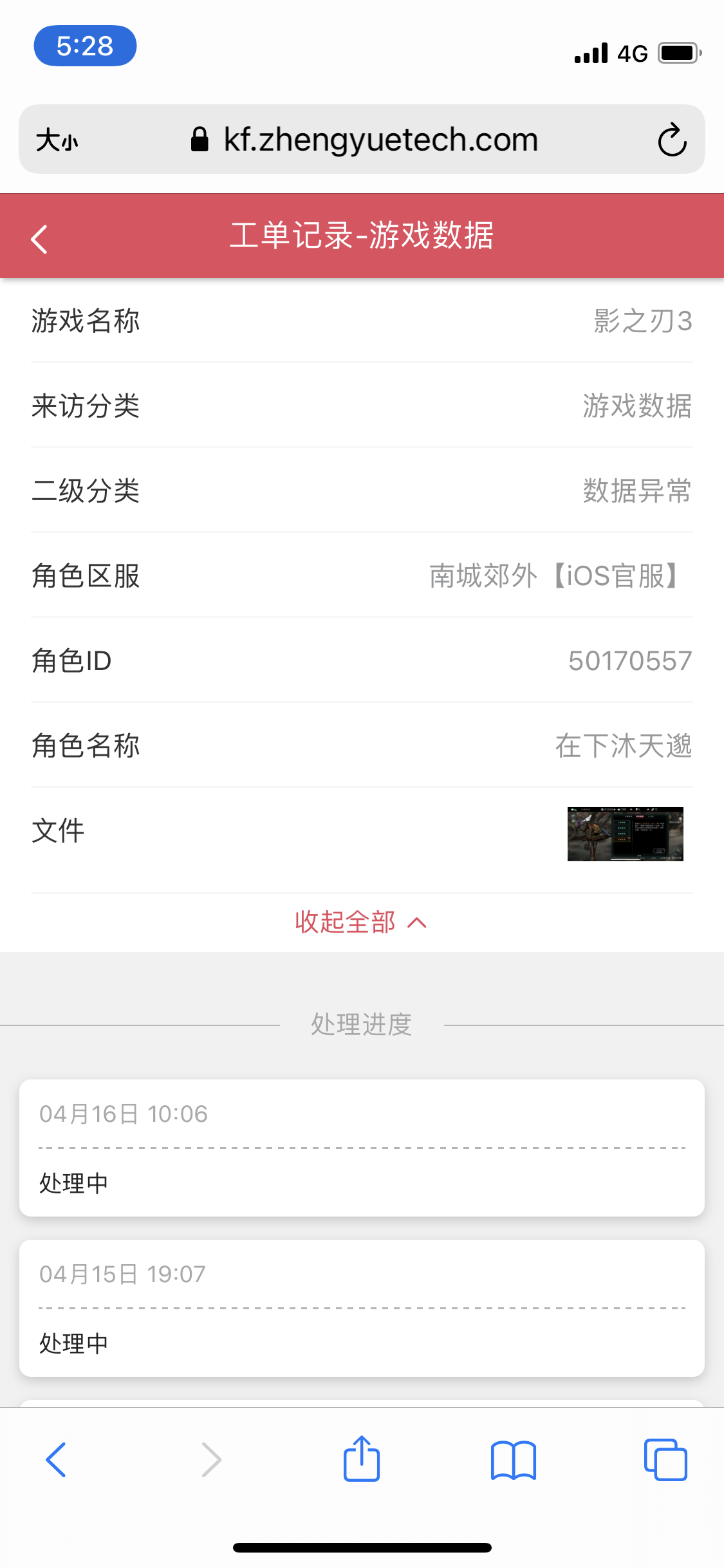The height and width of the screenshot is (1568, 724).
Task: Open the 大小 text size menu
Action: [x=57, y=140]
